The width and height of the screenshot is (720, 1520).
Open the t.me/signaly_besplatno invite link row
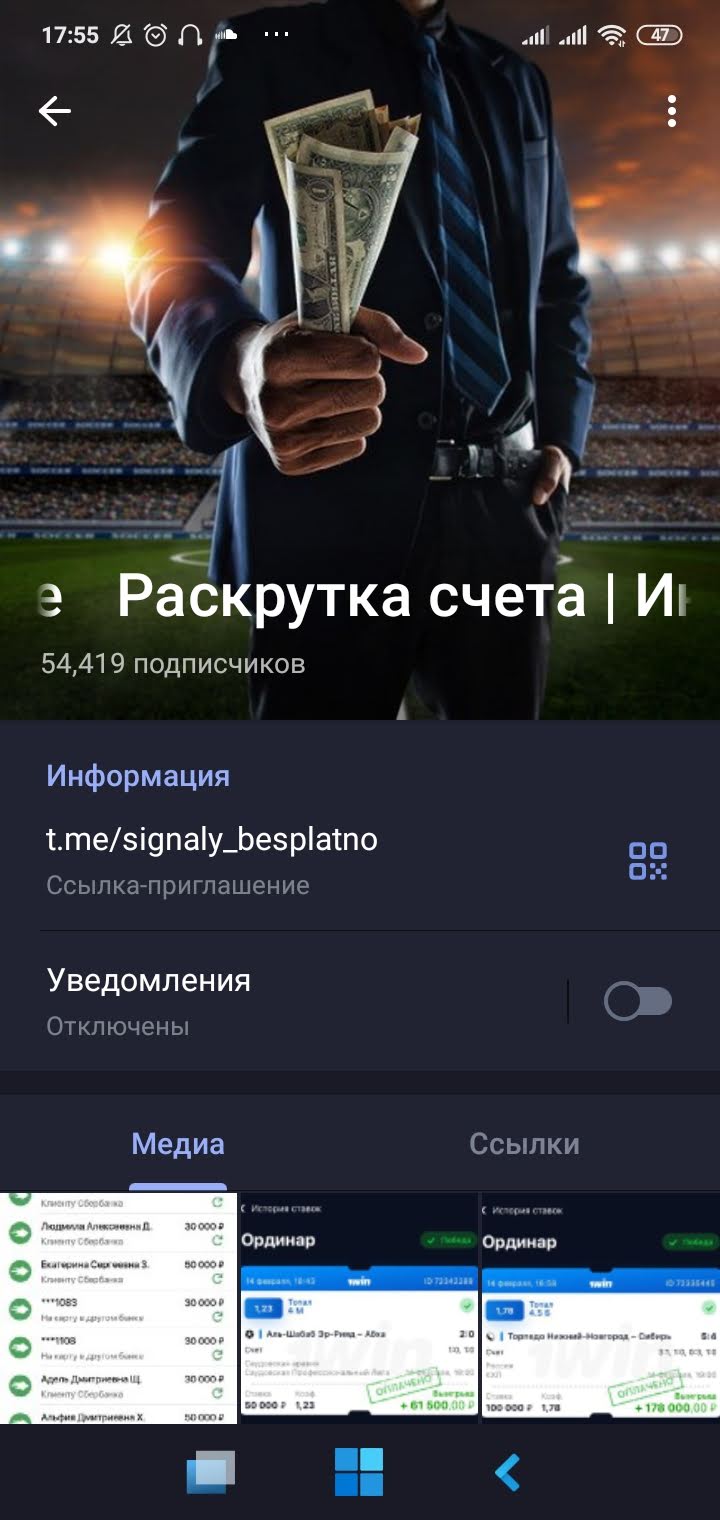coord(300,860)
